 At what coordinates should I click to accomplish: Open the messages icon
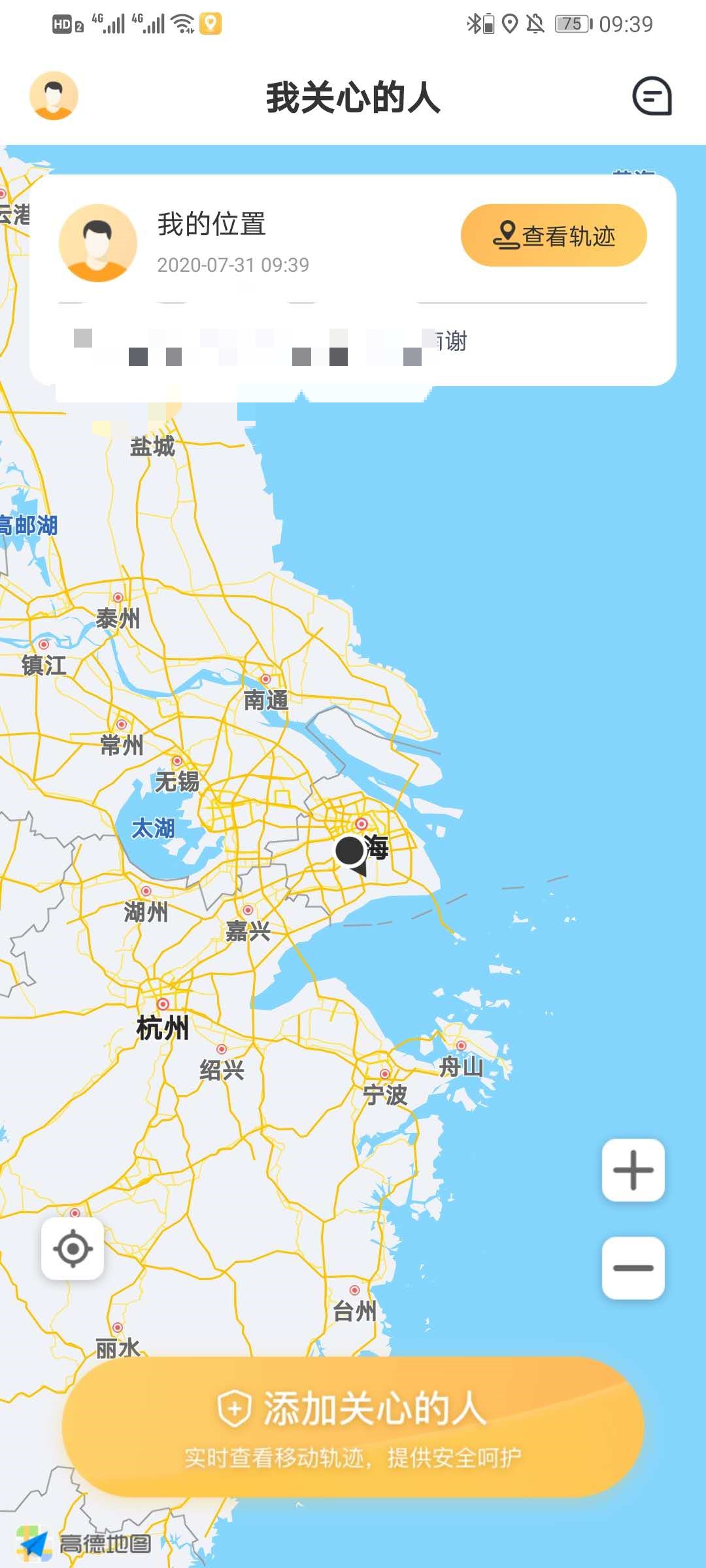point(652,97)
